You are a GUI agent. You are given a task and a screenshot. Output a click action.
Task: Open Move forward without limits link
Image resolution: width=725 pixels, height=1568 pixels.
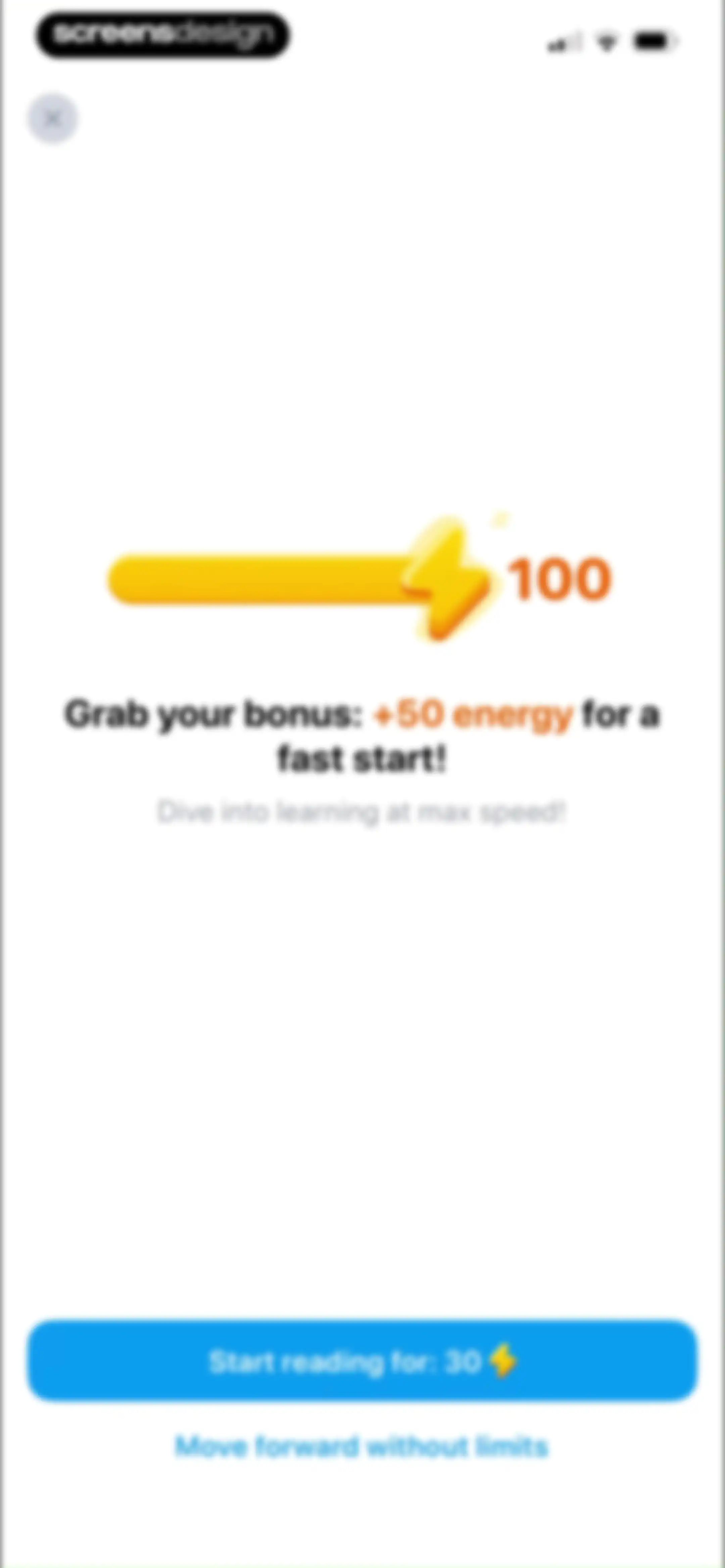[x=362, y=1446]
